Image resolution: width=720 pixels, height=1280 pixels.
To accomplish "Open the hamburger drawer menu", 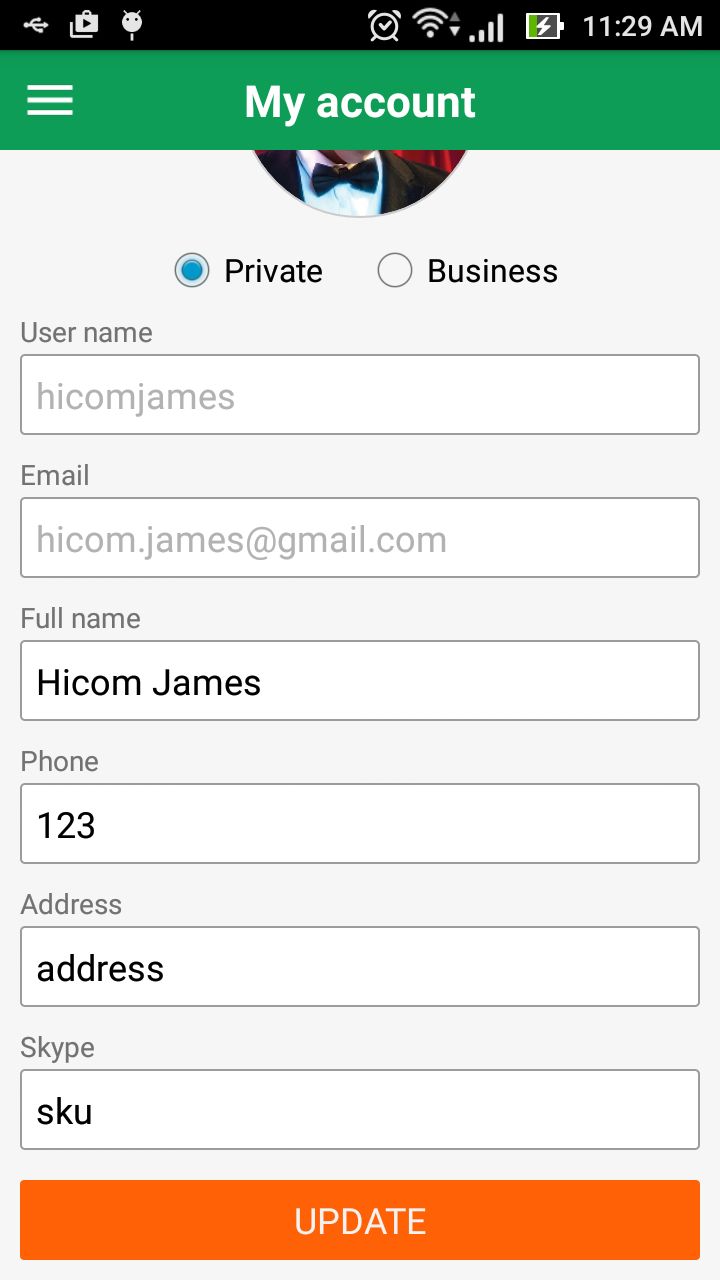I will (50, 100).
